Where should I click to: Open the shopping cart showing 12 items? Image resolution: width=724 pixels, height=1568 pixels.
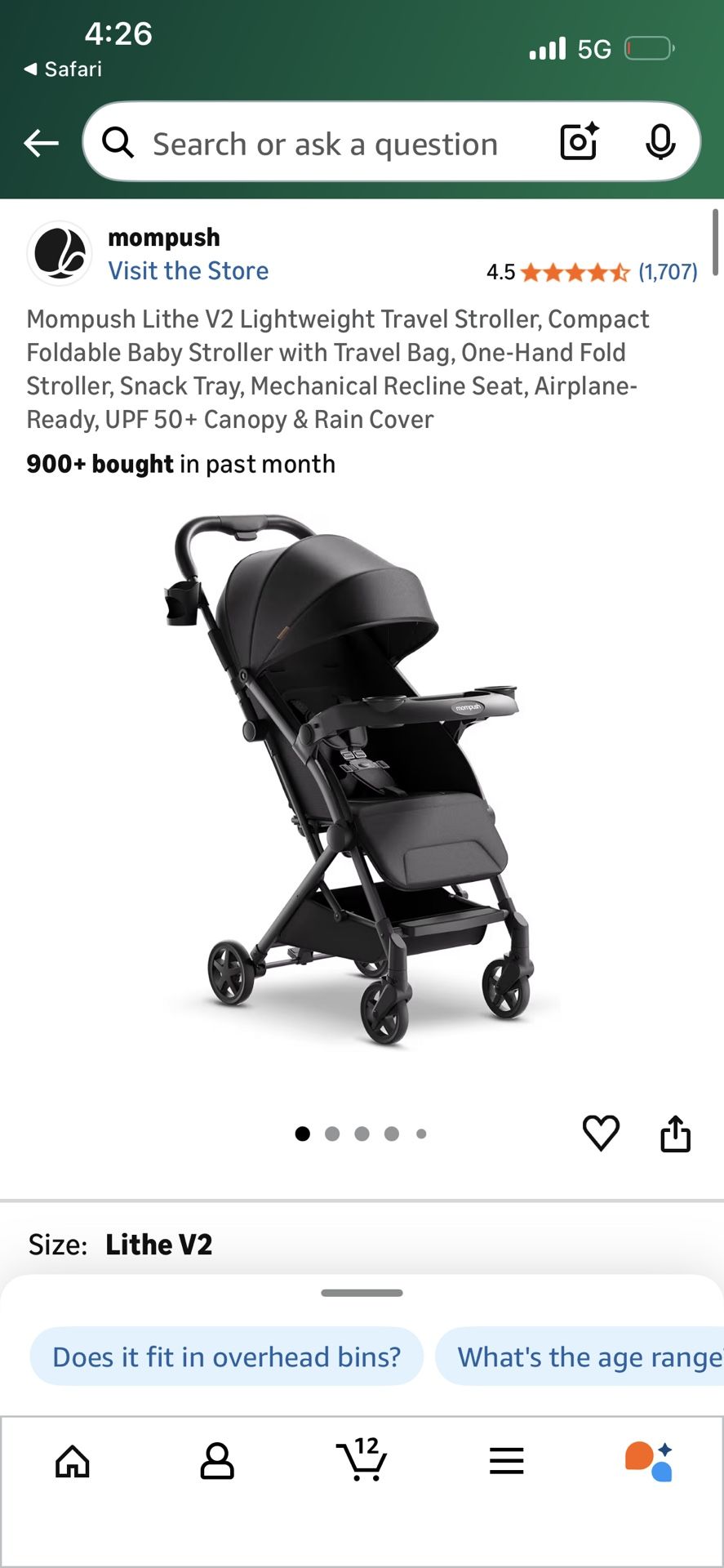[x=363, y=1462]
